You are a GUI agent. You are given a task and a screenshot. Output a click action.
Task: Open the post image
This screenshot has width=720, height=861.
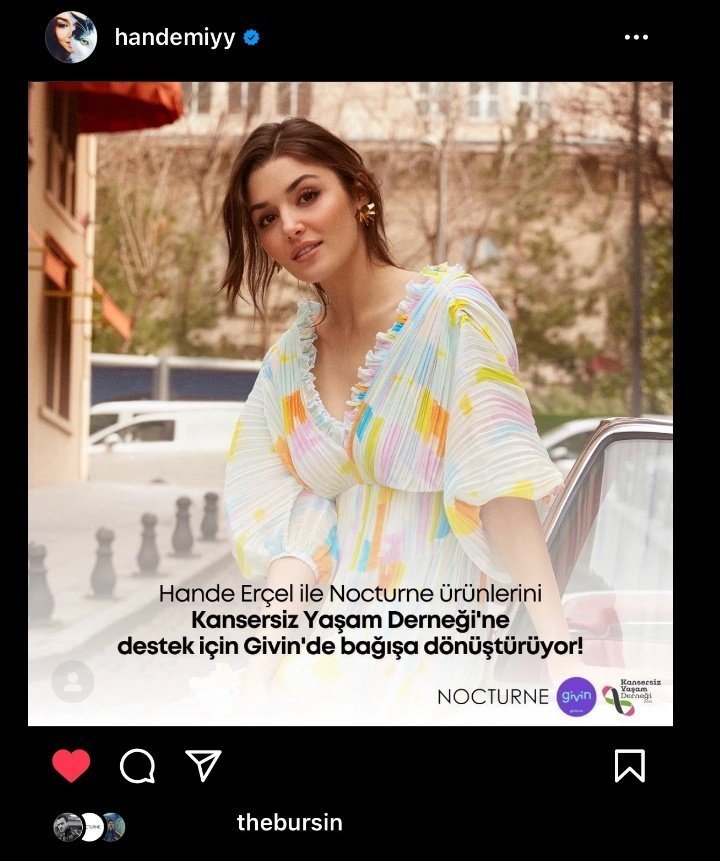(x=350, y=400)
